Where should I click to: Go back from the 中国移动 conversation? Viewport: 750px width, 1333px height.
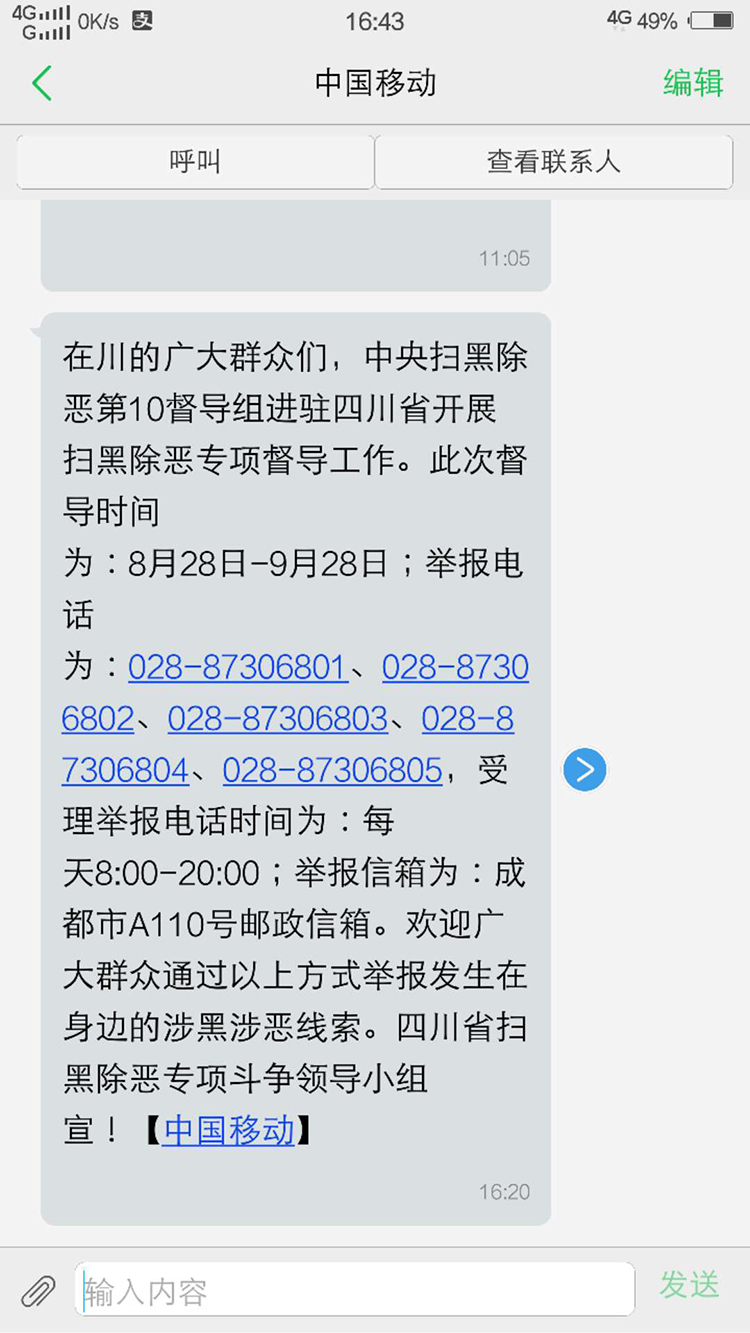coord(42,83)
